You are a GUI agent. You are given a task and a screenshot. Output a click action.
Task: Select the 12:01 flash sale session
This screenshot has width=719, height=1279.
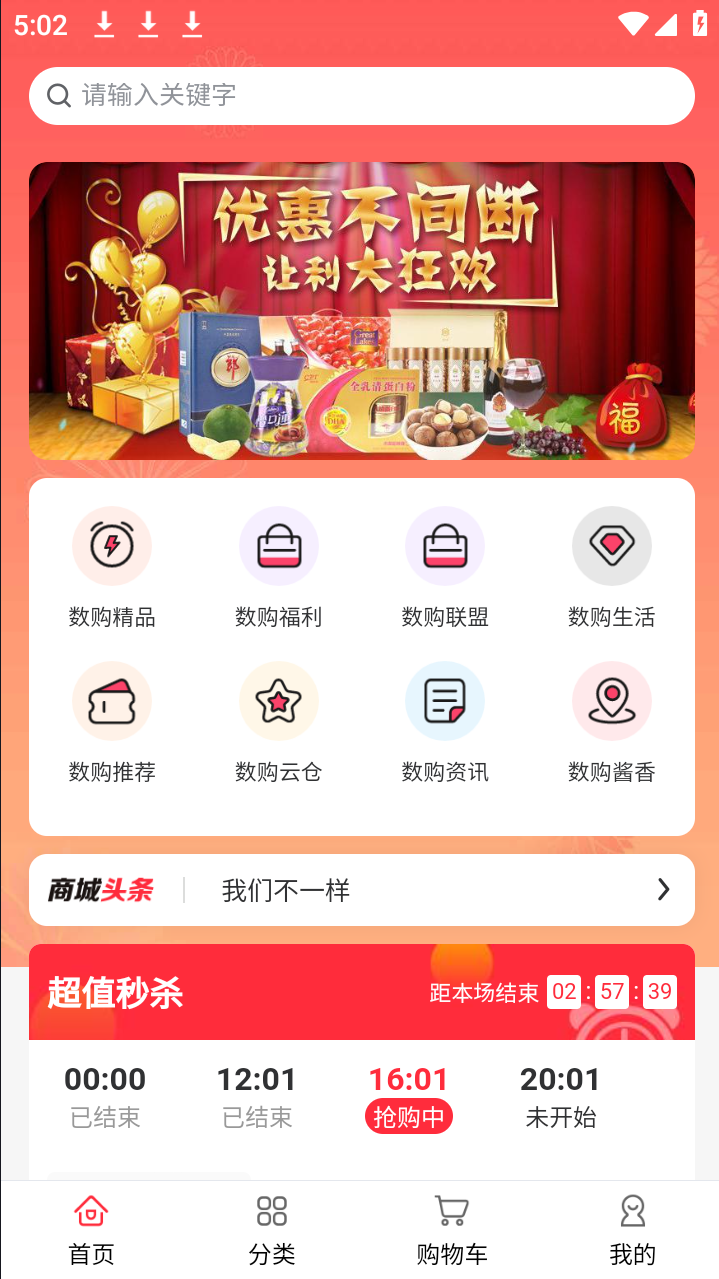tap(257, 1096)
